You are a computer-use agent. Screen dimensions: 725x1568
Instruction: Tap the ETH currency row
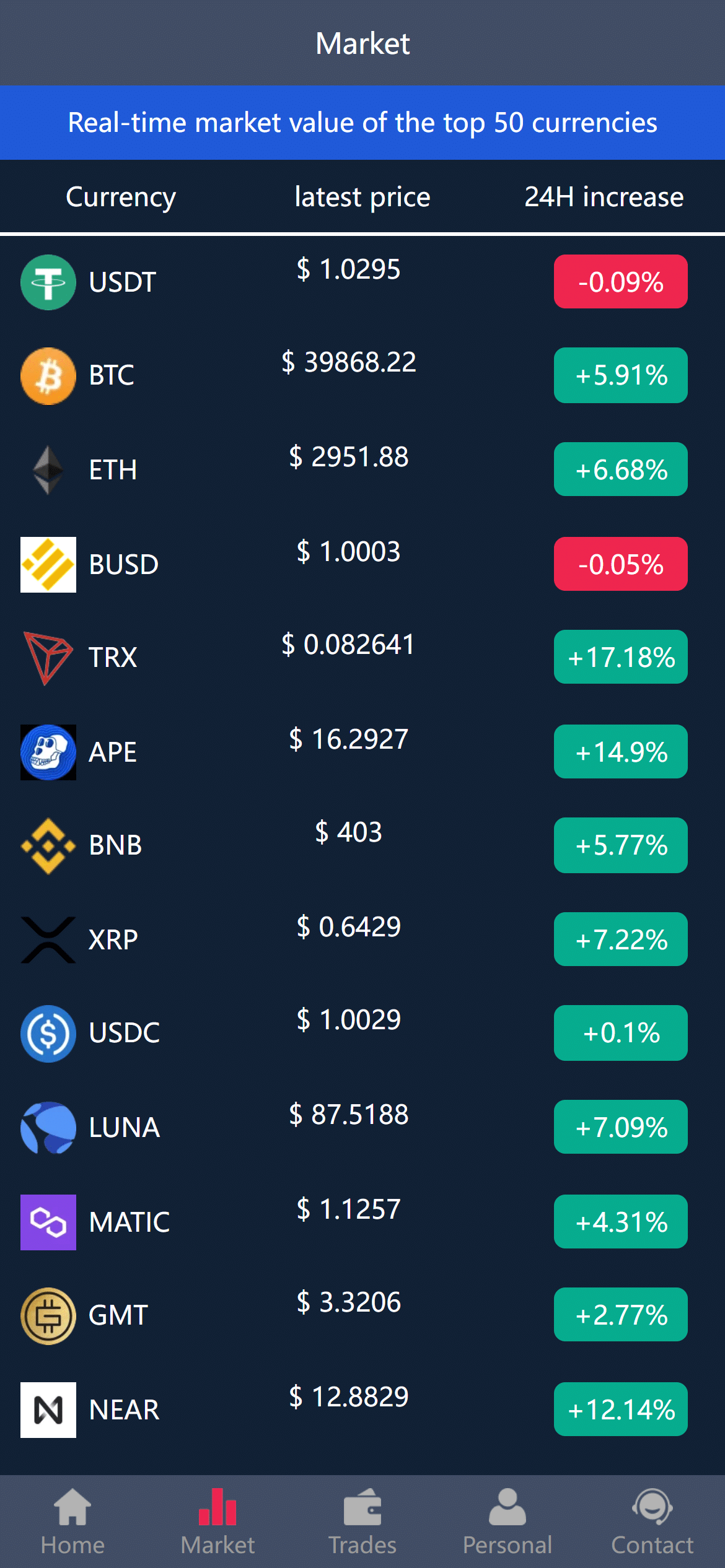[x=362, y=470]
